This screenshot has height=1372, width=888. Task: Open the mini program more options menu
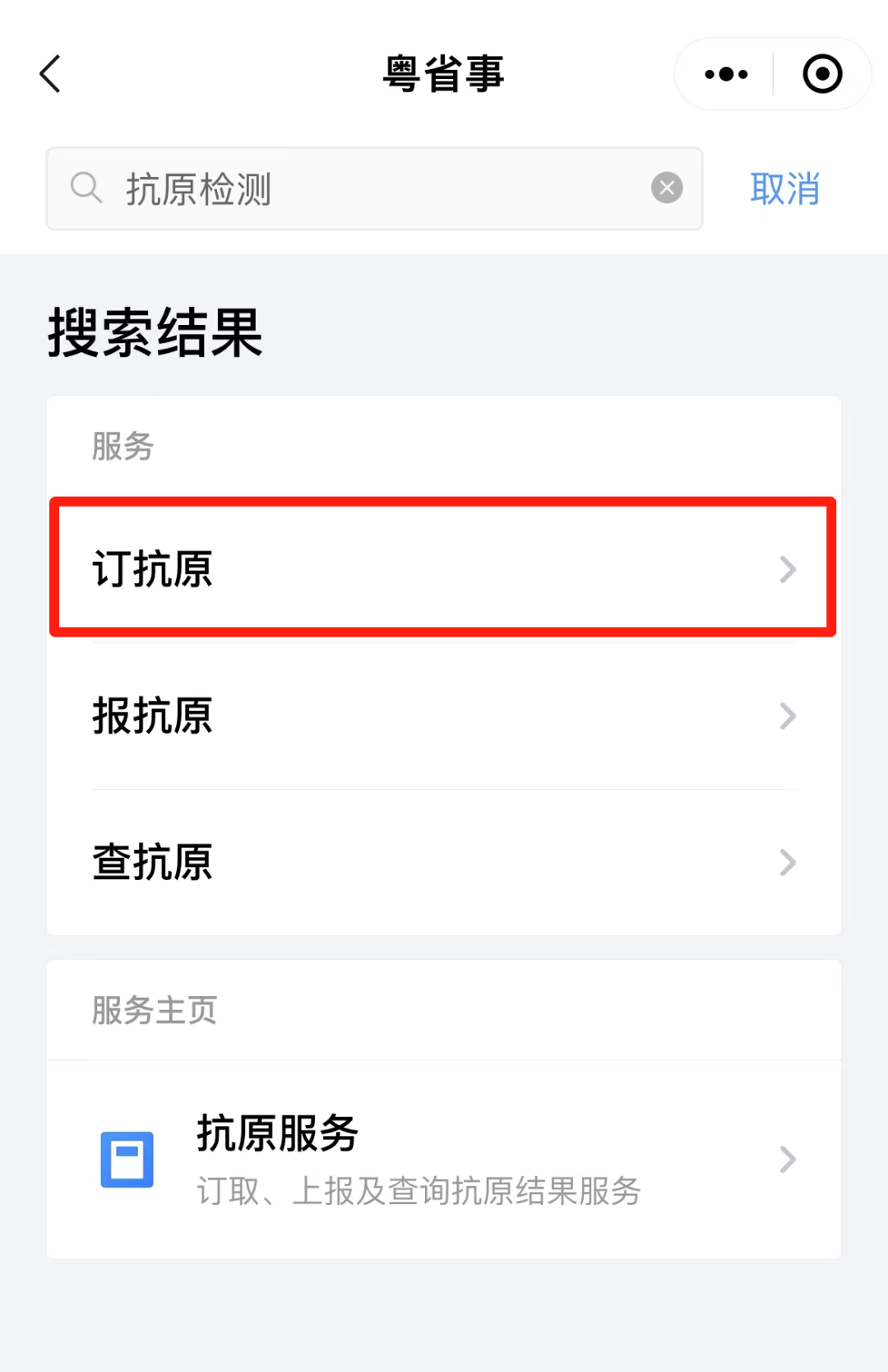726,74
